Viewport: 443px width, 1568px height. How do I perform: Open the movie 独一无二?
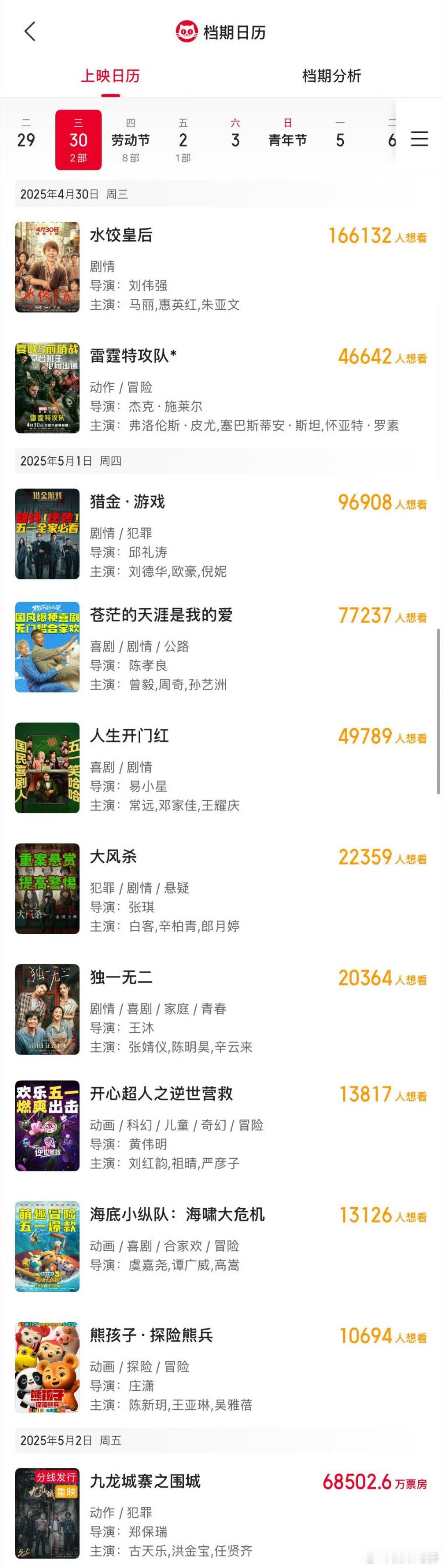point(121,977)
